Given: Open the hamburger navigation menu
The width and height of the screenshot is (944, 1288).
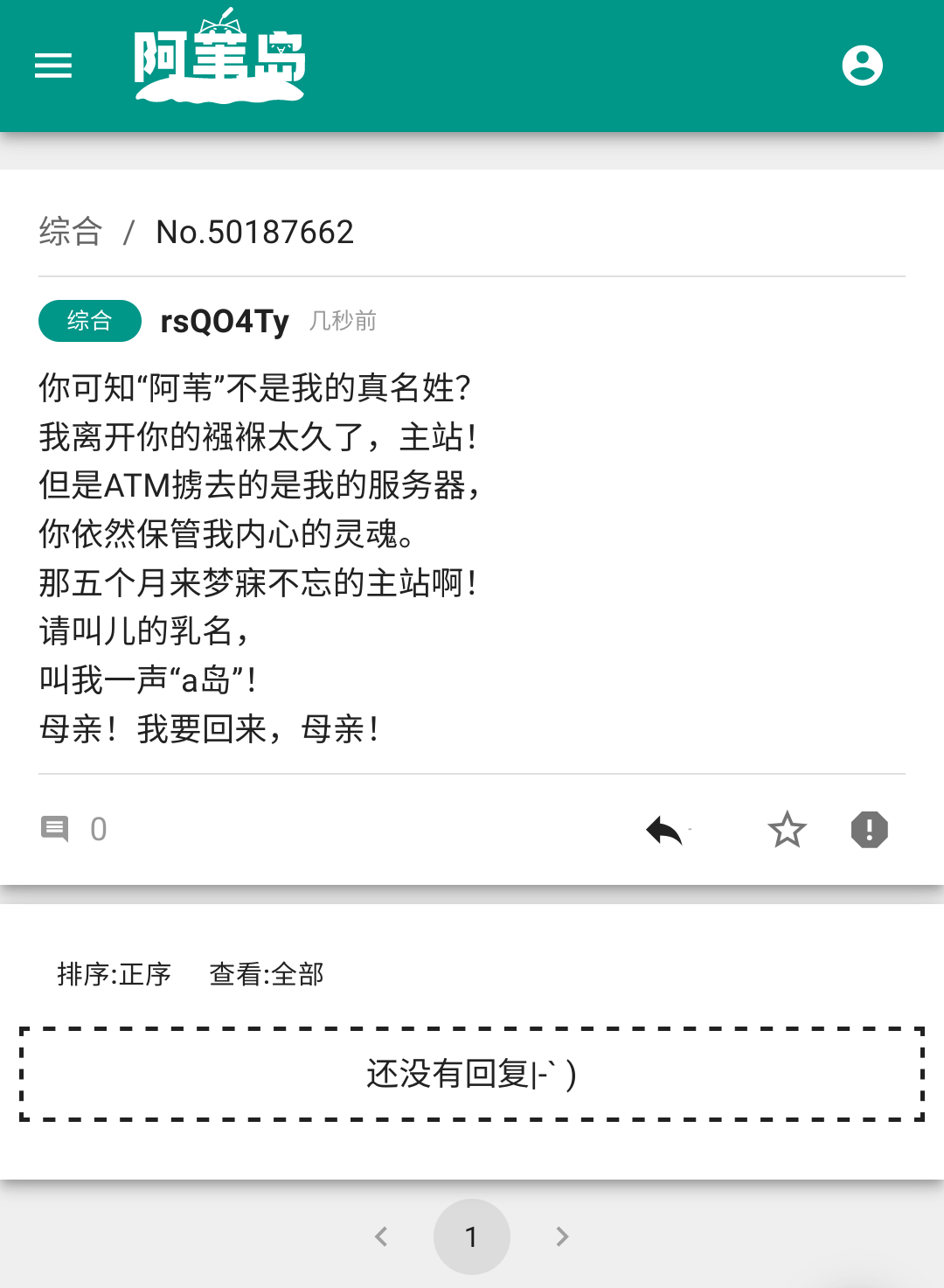Looking at the screenshot, I should point(53,66).
